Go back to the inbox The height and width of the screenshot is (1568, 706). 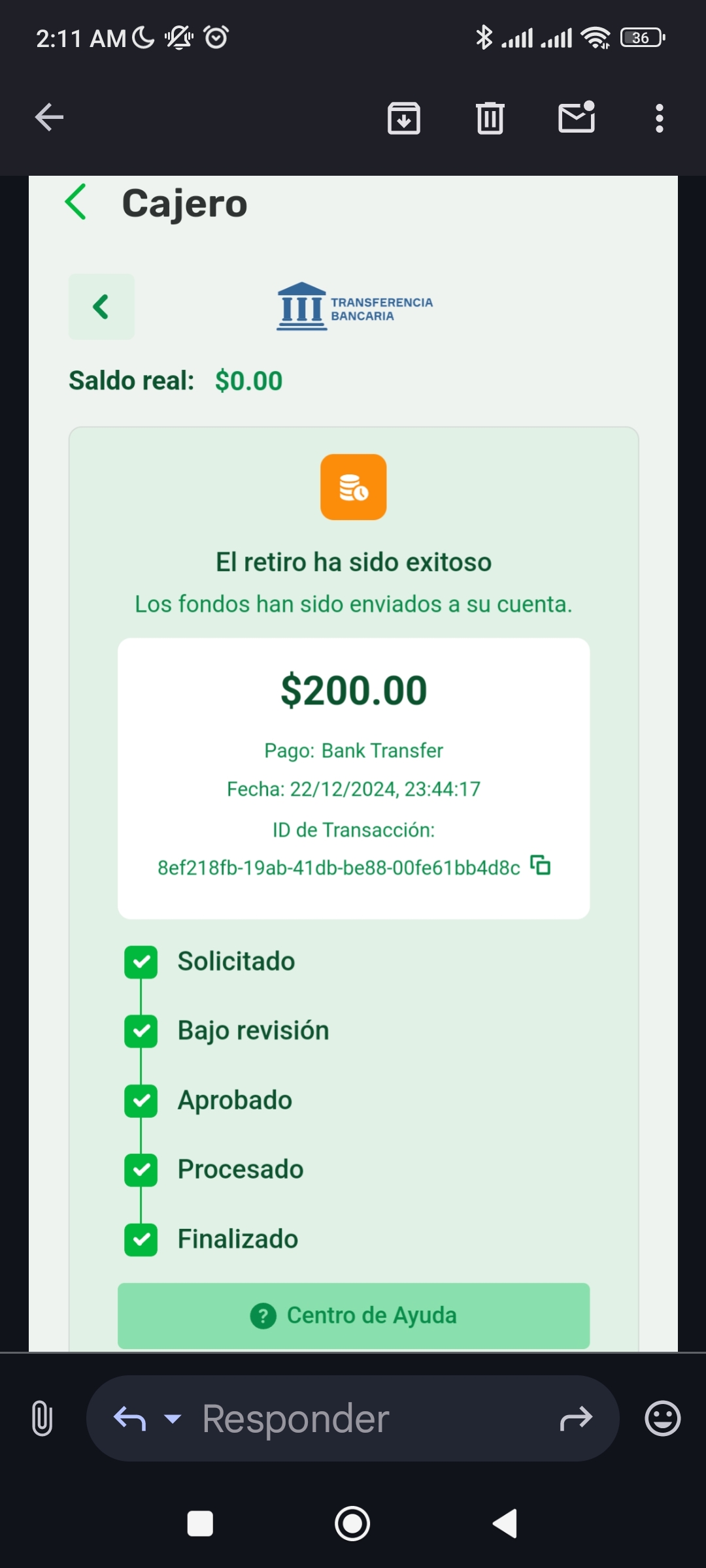(x=49, y=118)
